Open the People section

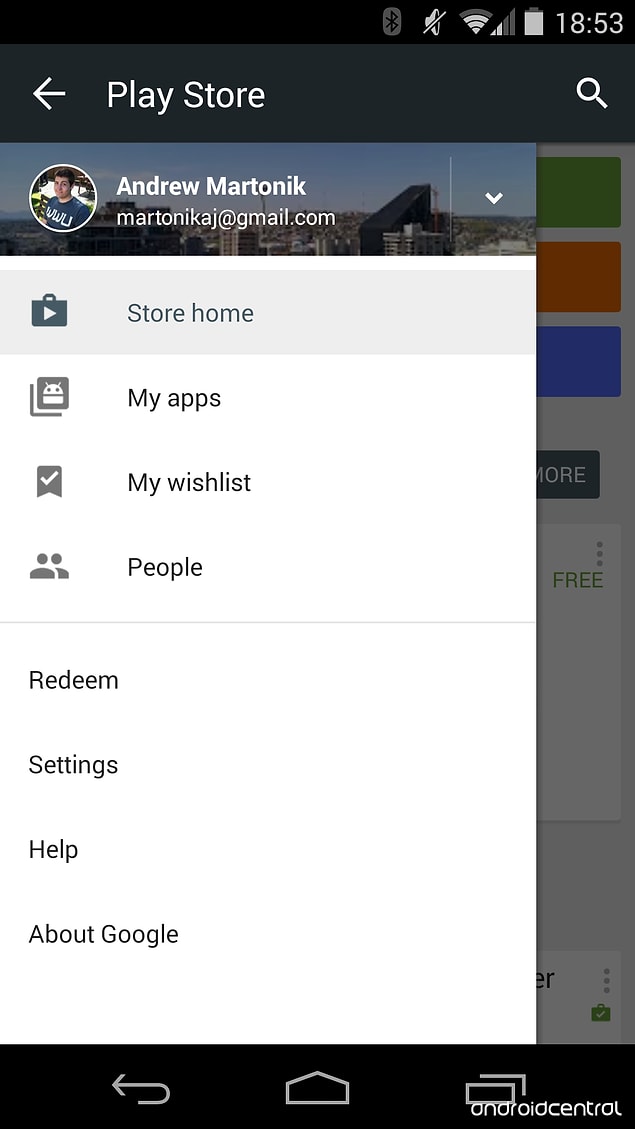point(268,567)
